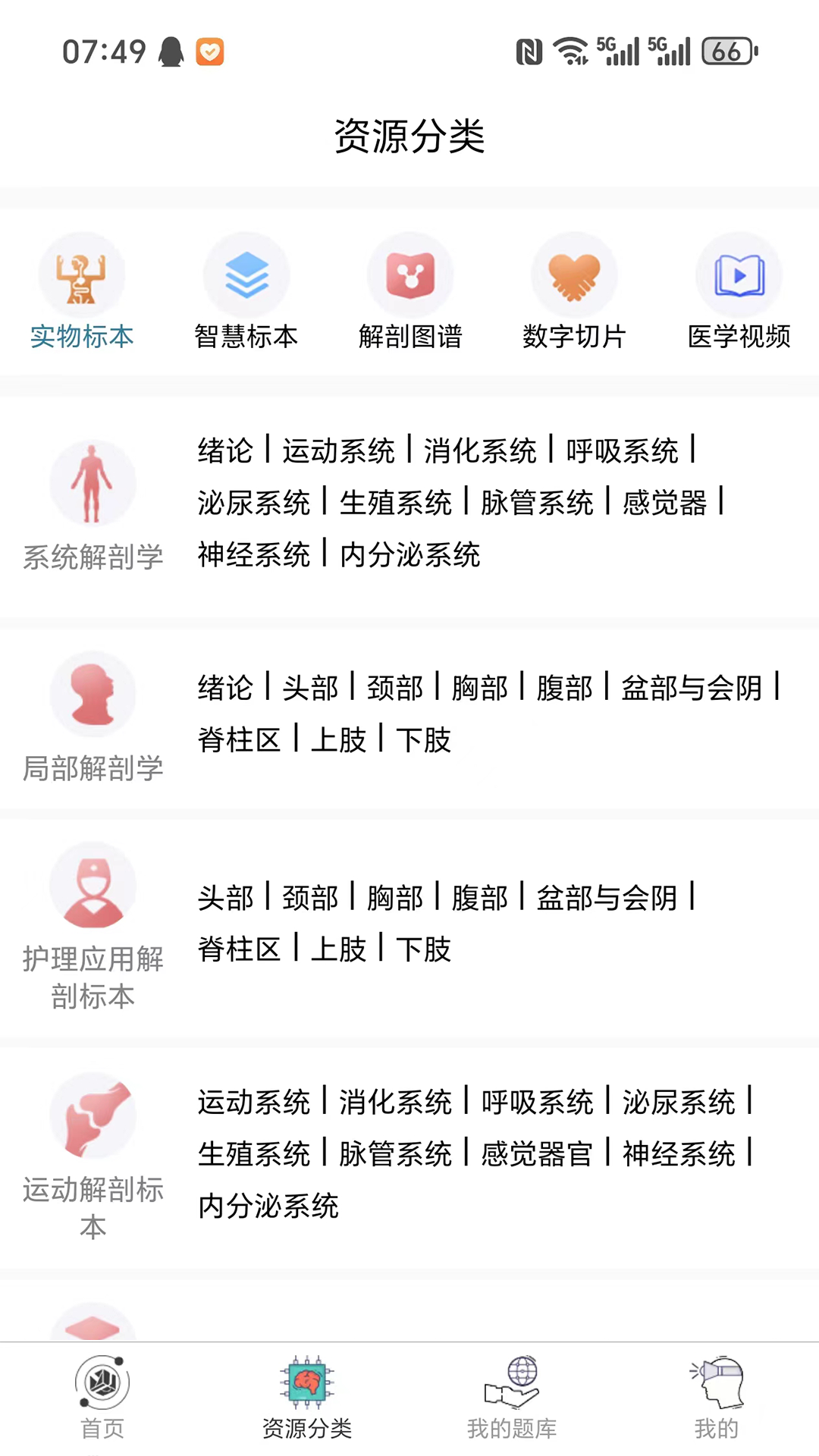This screenshot has width=819, height=1456.
Task: Tap 脊柱区 in 护理应用解剖标本 row
Action: 237,949
